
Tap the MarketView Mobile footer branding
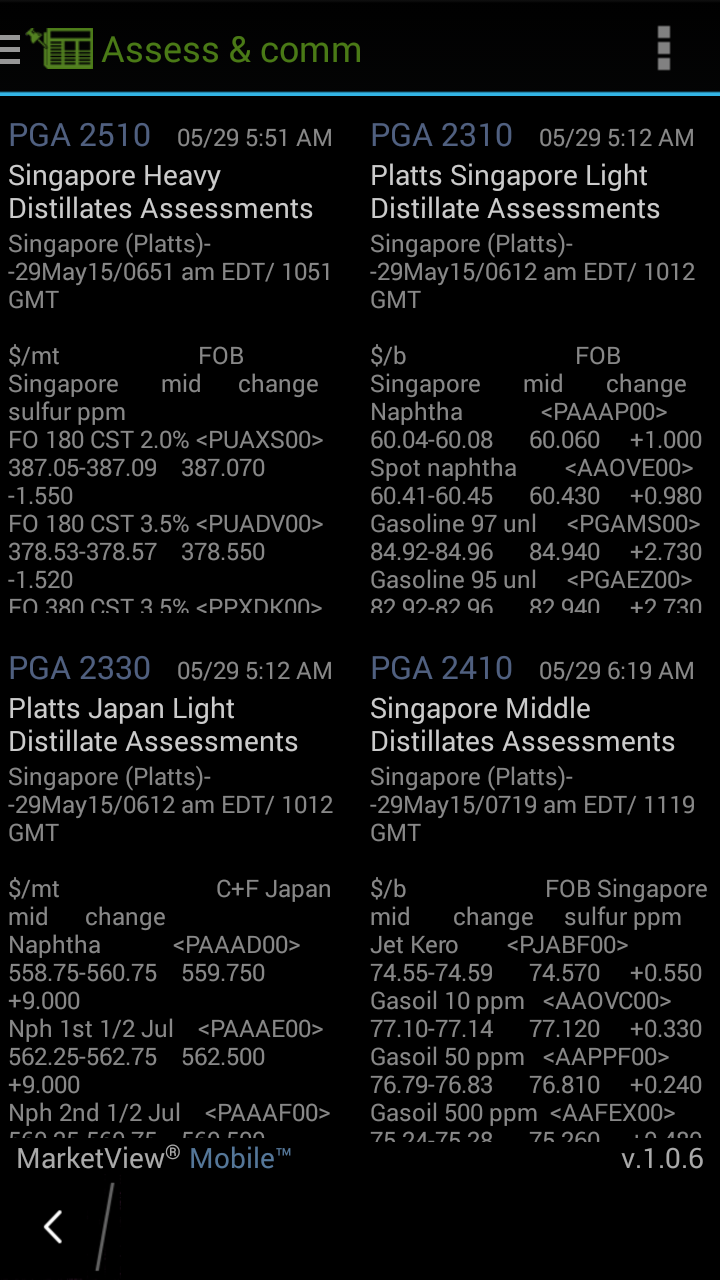coord(148,1158)
